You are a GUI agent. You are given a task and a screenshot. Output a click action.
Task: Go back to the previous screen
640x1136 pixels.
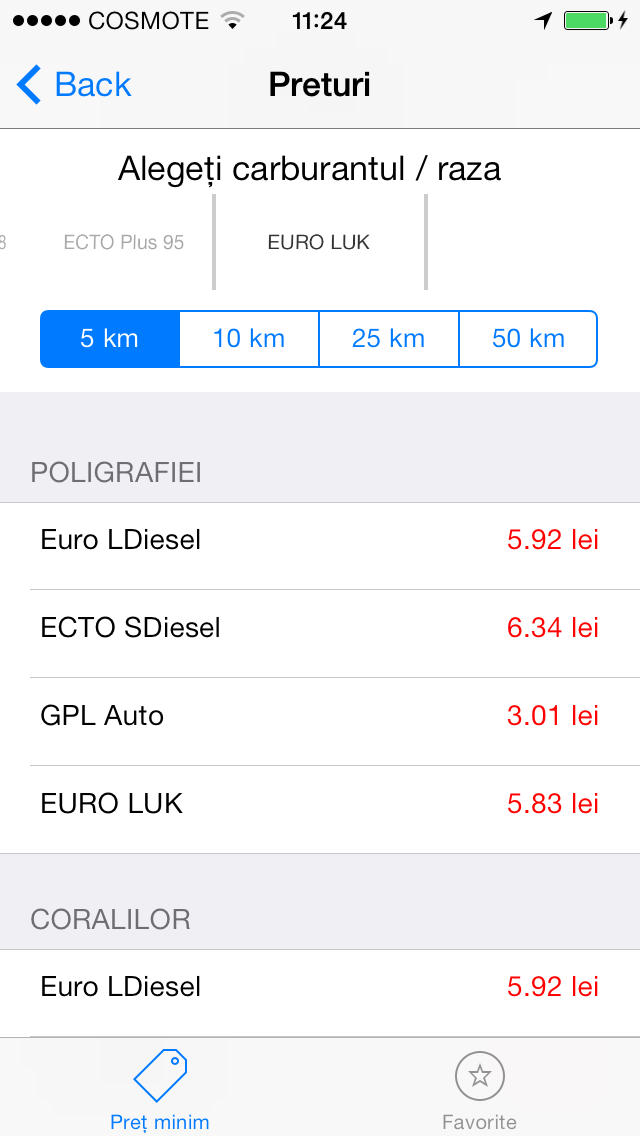coord(73,85)
